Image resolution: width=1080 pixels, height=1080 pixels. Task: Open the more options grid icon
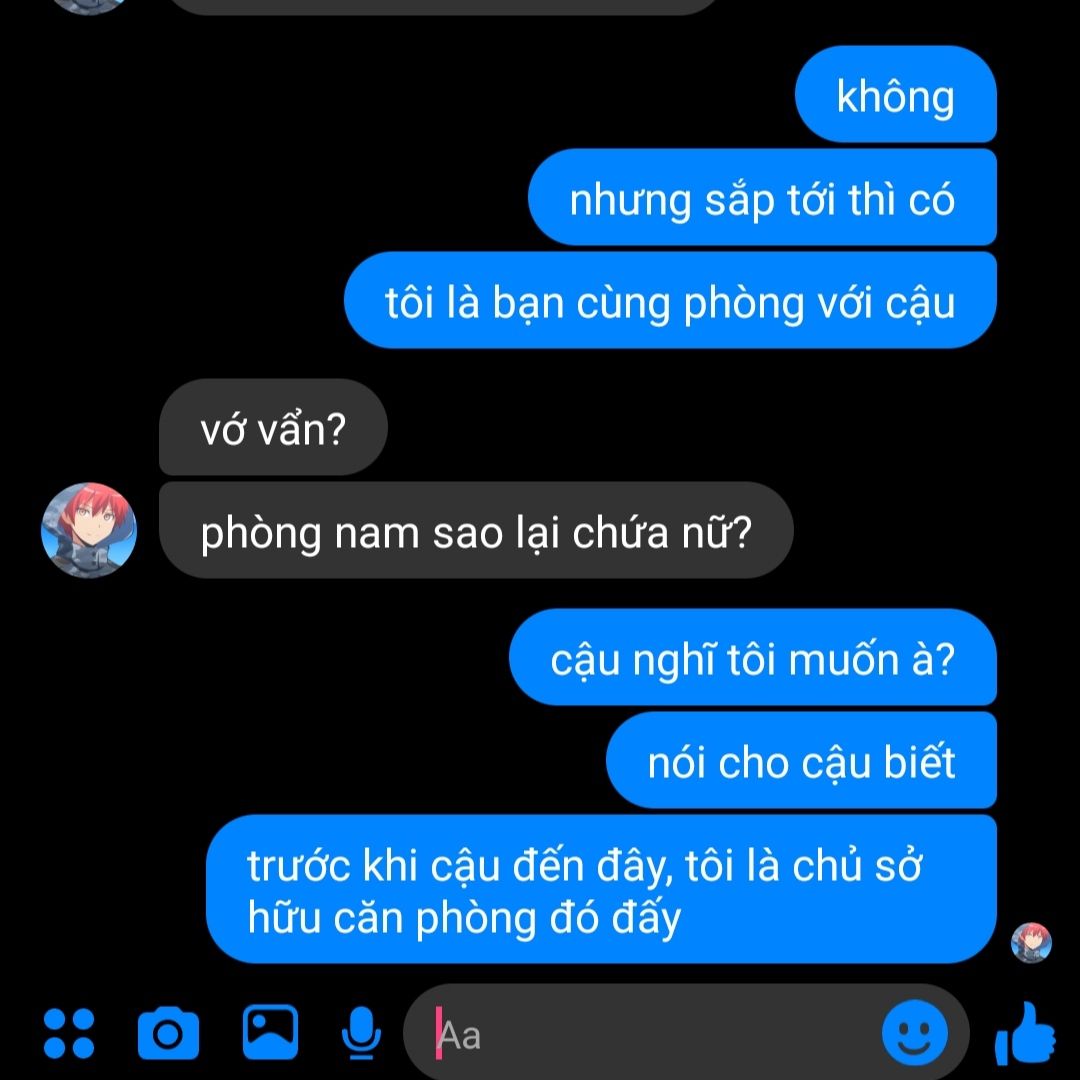click(x=69, y=1034)
